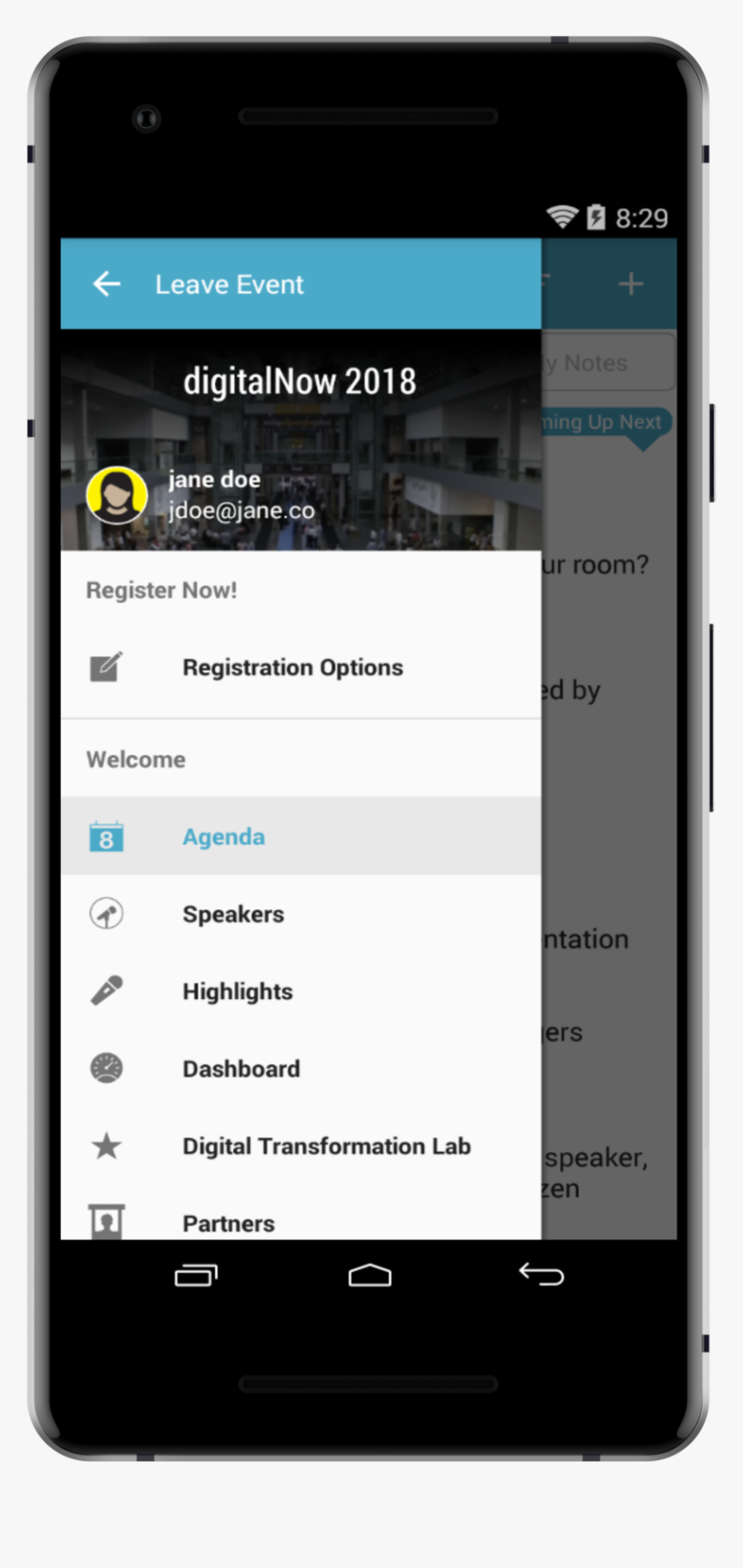
Task: Open the Dashboard
Action: [x=241, y=1069]
